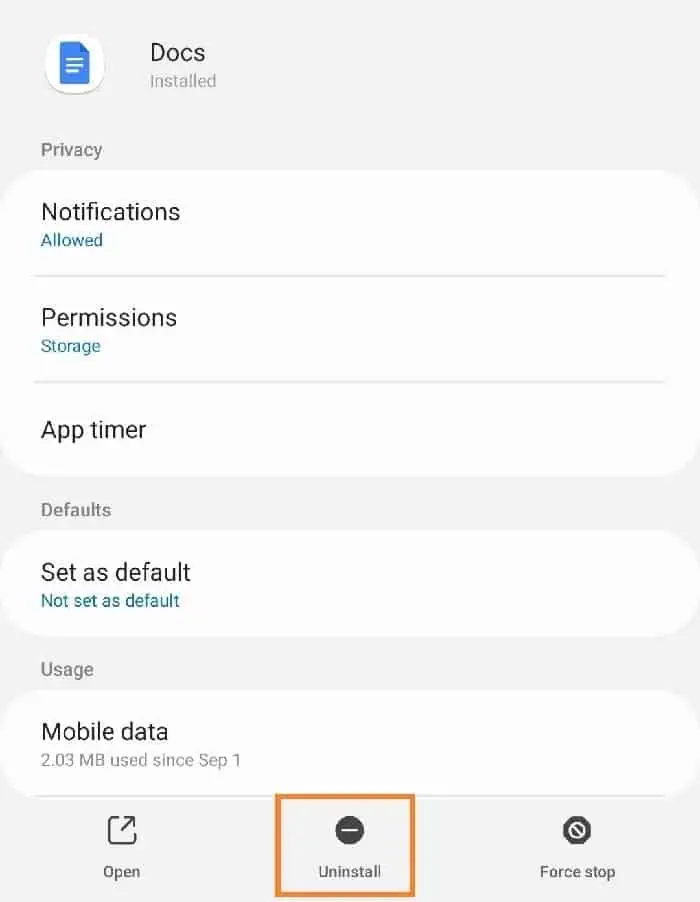Open Notifications settings for Docs

click(350, 224)
